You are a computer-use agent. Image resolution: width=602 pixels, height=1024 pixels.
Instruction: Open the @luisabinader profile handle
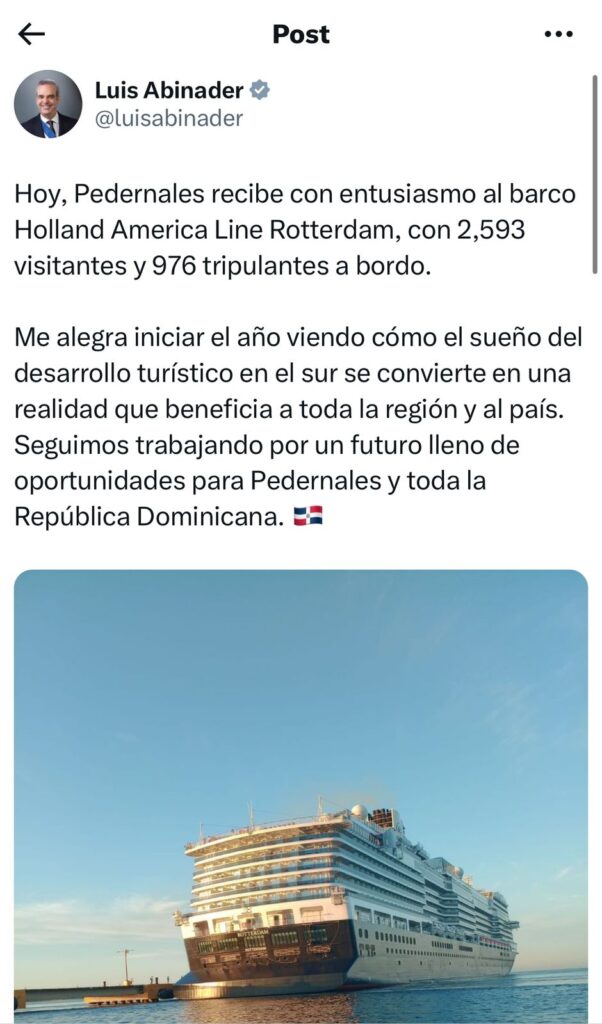tap(169, 118)
